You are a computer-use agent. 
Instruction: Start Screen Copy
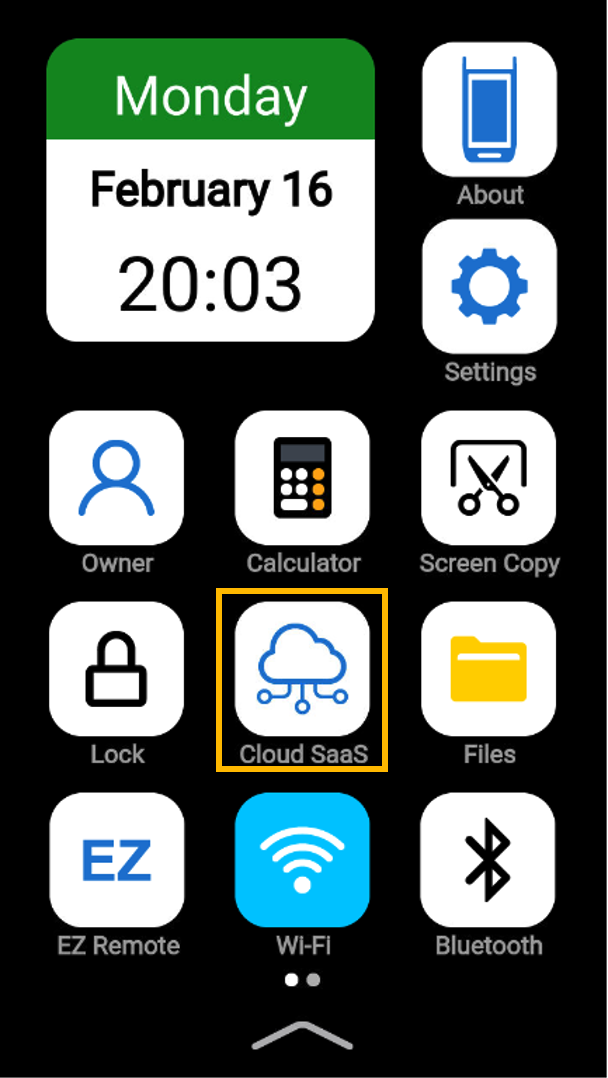pos(489,478)
